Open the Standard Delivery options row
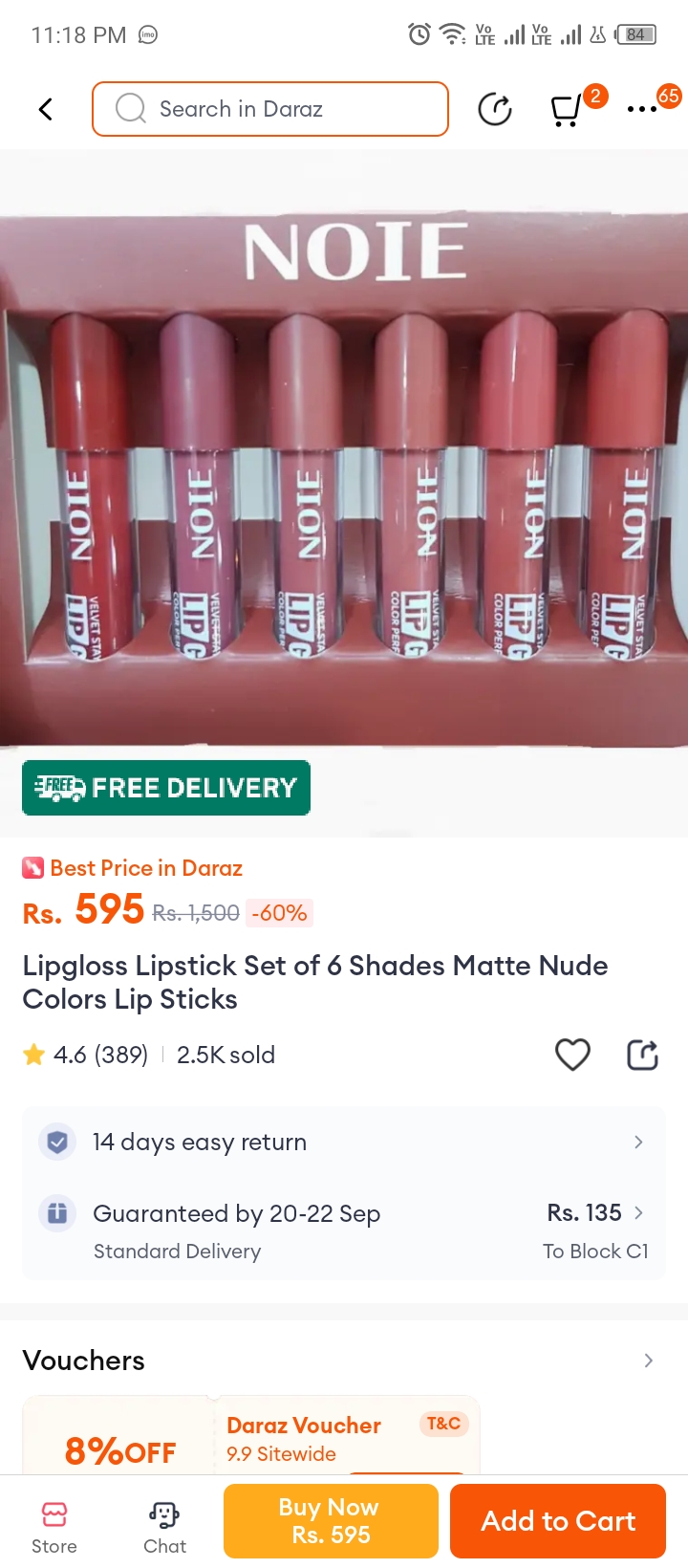The image size is (688, 1568). pyautogui.click(x=344, y=1230)
